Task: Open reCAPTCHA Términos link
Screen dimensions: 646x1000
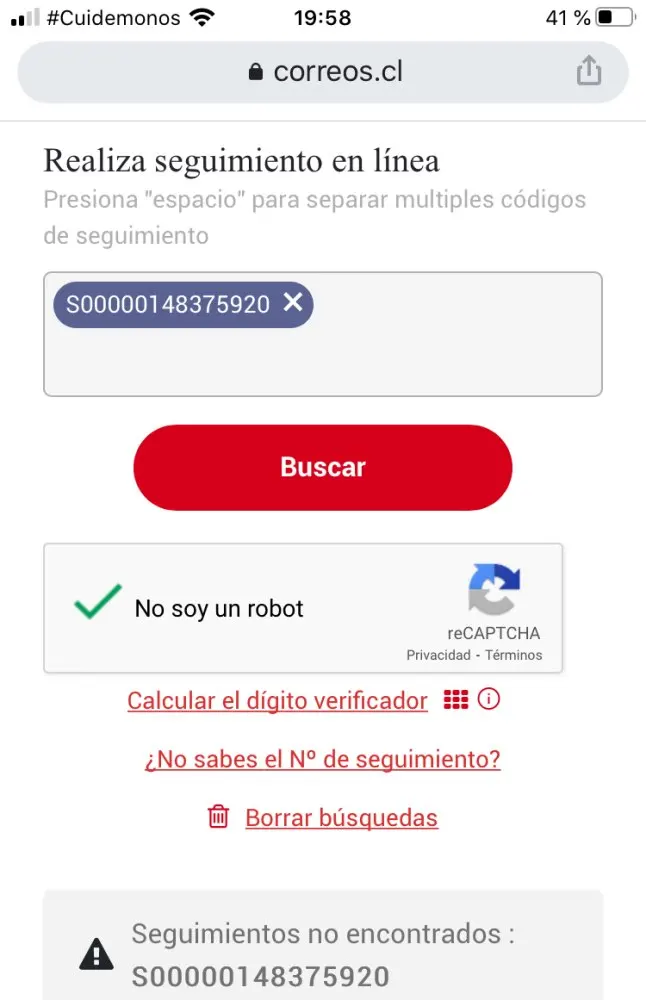Action: pos(513,655)
